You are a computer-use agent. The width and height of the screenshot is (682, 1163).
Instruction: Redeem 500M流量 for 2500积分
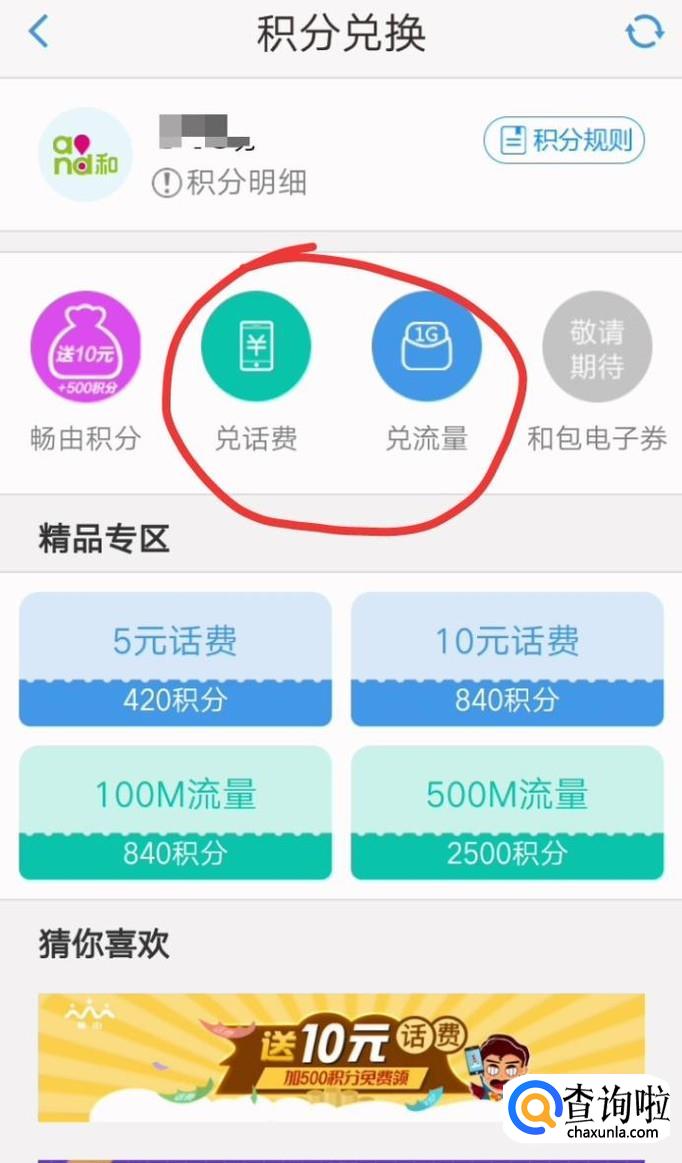click(x=507, y=812)
